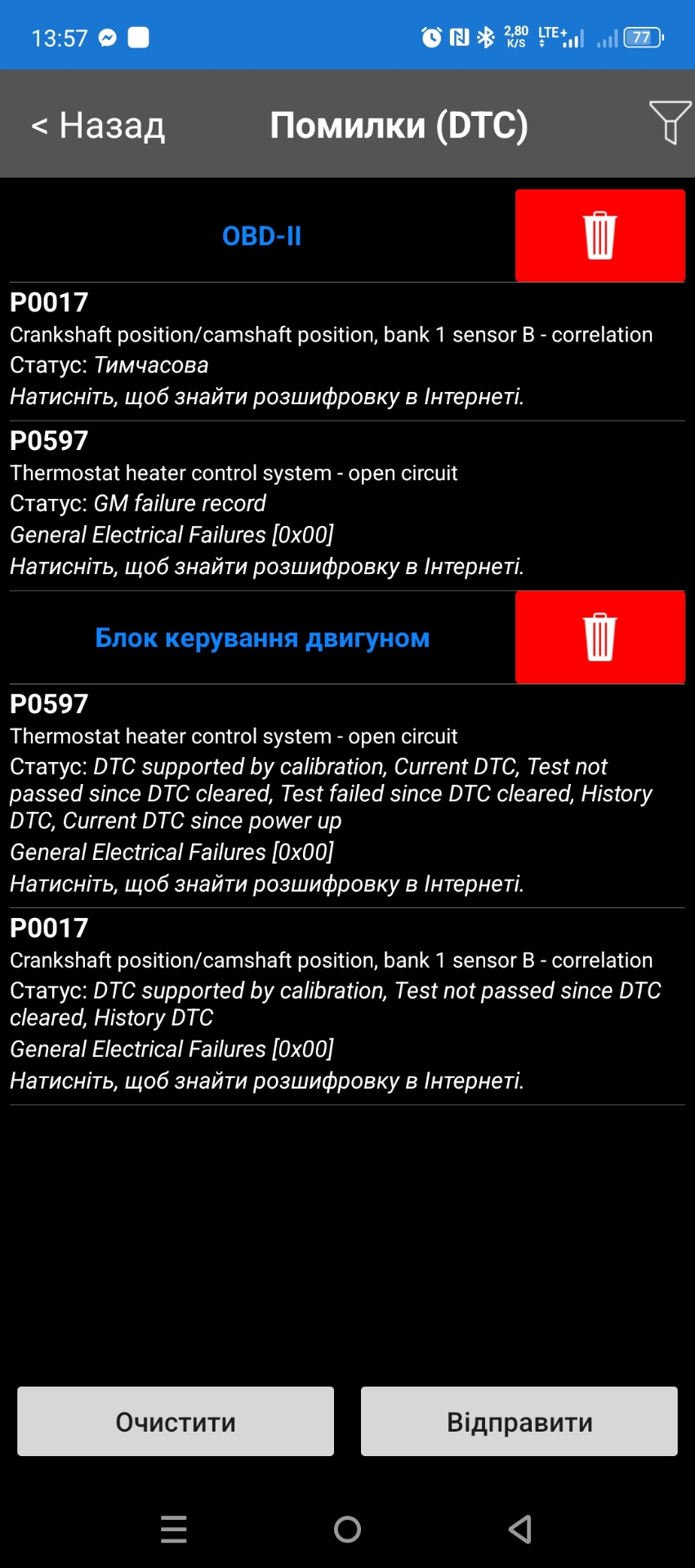The height and width of the screenshot is (1568, 695).
Task: Tap the Відправити button
Action: point(519,1422)
